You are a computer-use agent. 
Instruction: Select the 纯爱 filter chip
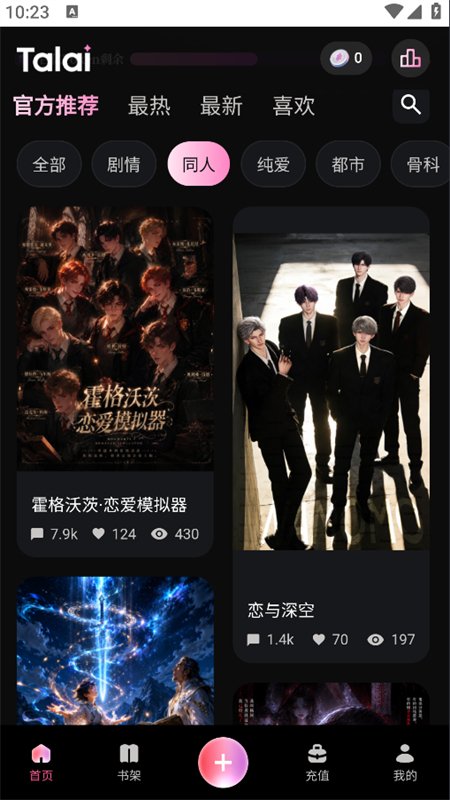click(273, 164)
